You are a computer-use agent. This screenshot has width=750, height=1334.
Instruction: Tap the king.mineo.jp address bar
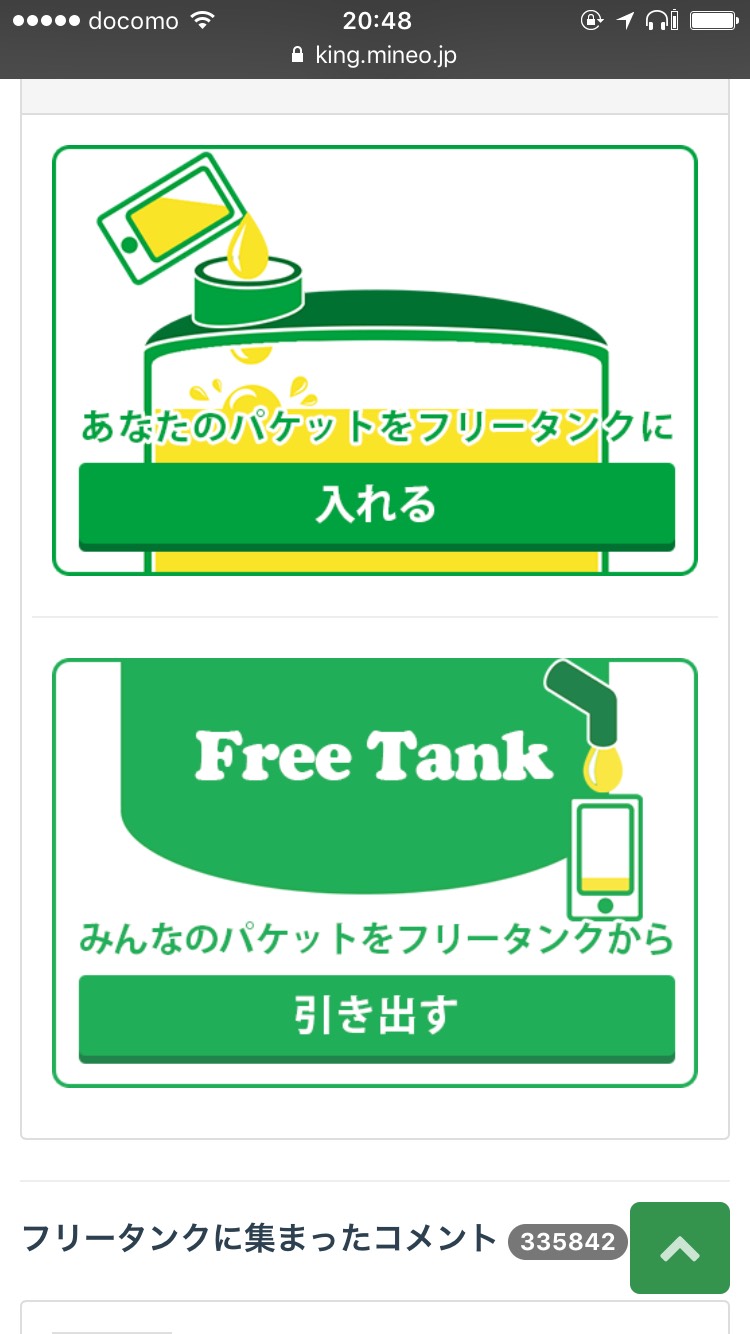pyautogui.click(x=375, y=56)
